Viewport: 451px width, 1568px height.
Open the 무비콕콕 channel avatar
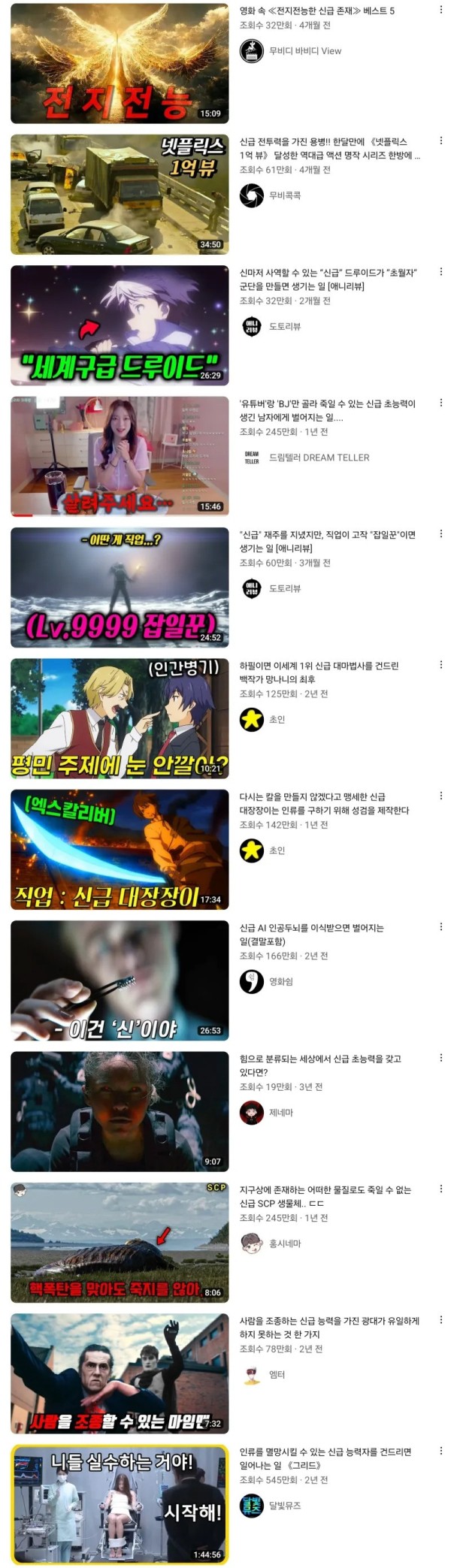pos(251,195)
